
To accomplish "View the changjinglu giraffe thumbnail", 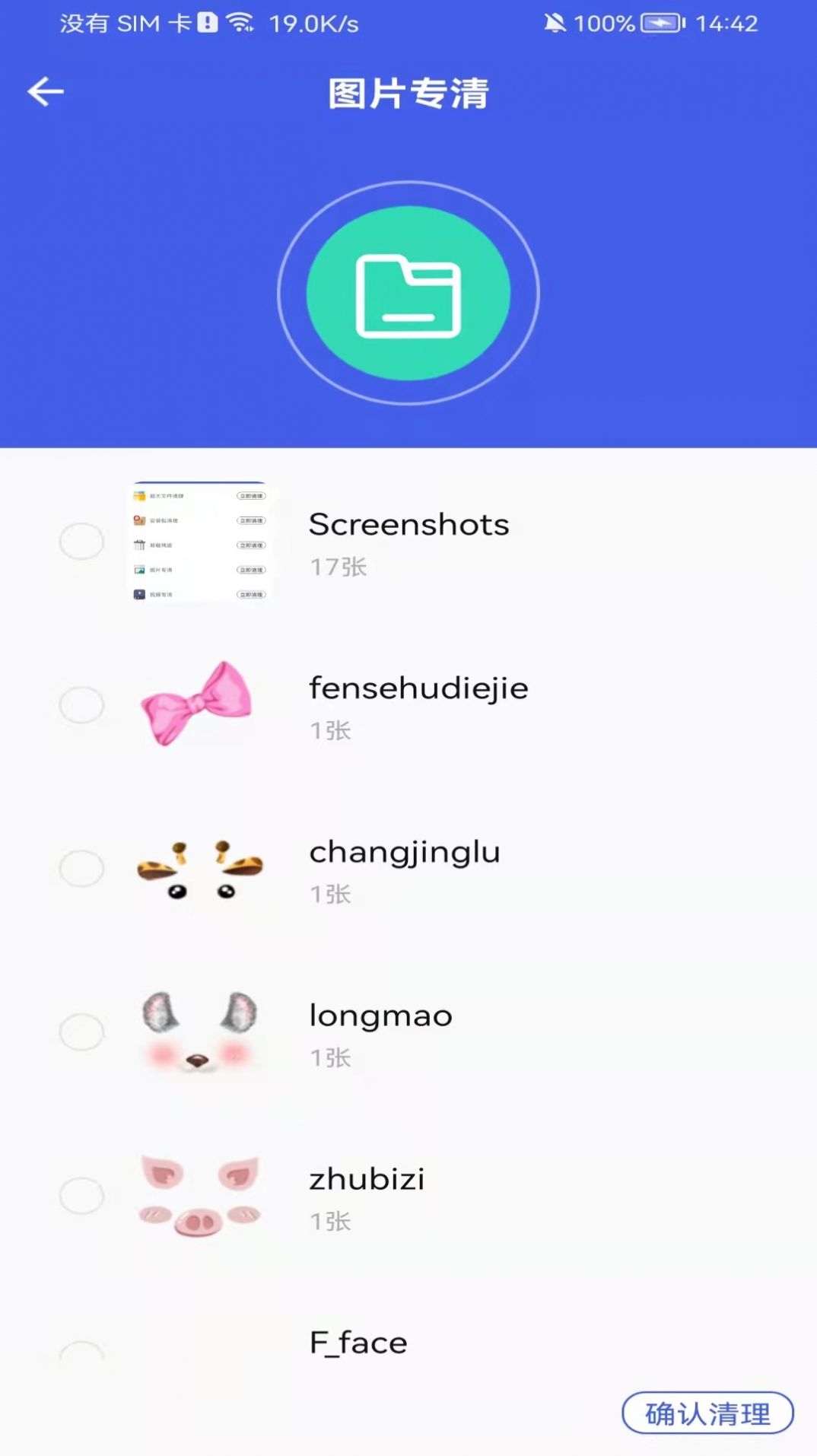I will 200,869.
